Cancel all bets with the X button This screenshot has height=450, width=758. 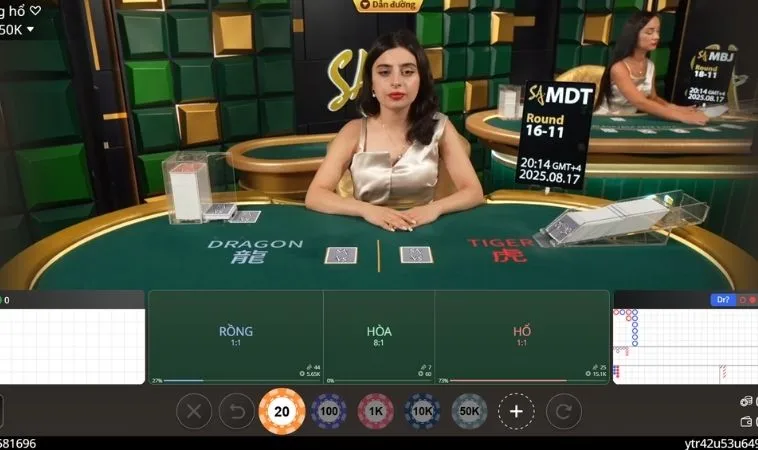(195, 411)
